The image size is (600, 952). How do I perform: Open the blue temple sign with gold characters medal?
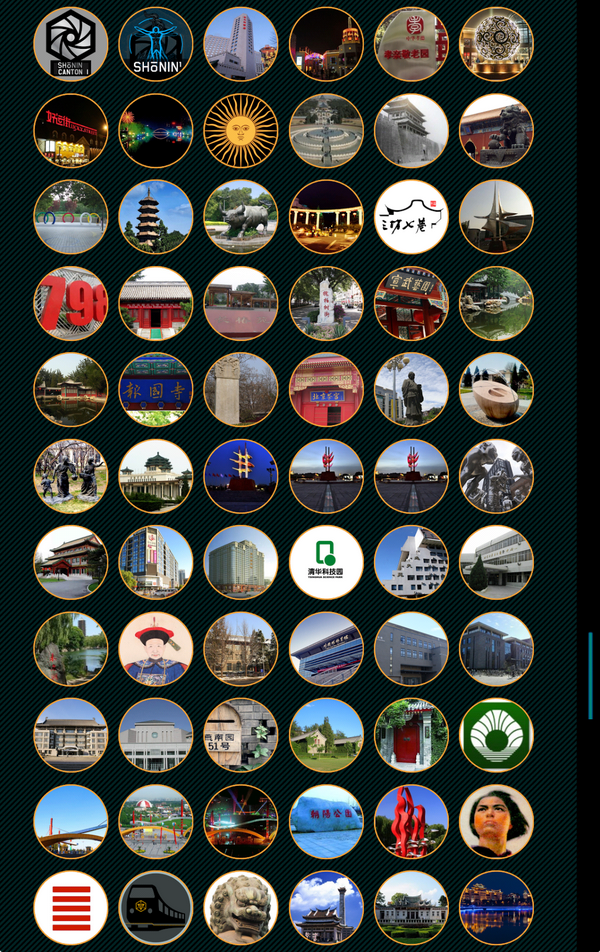pyautogui.click(x=156, y=390)
